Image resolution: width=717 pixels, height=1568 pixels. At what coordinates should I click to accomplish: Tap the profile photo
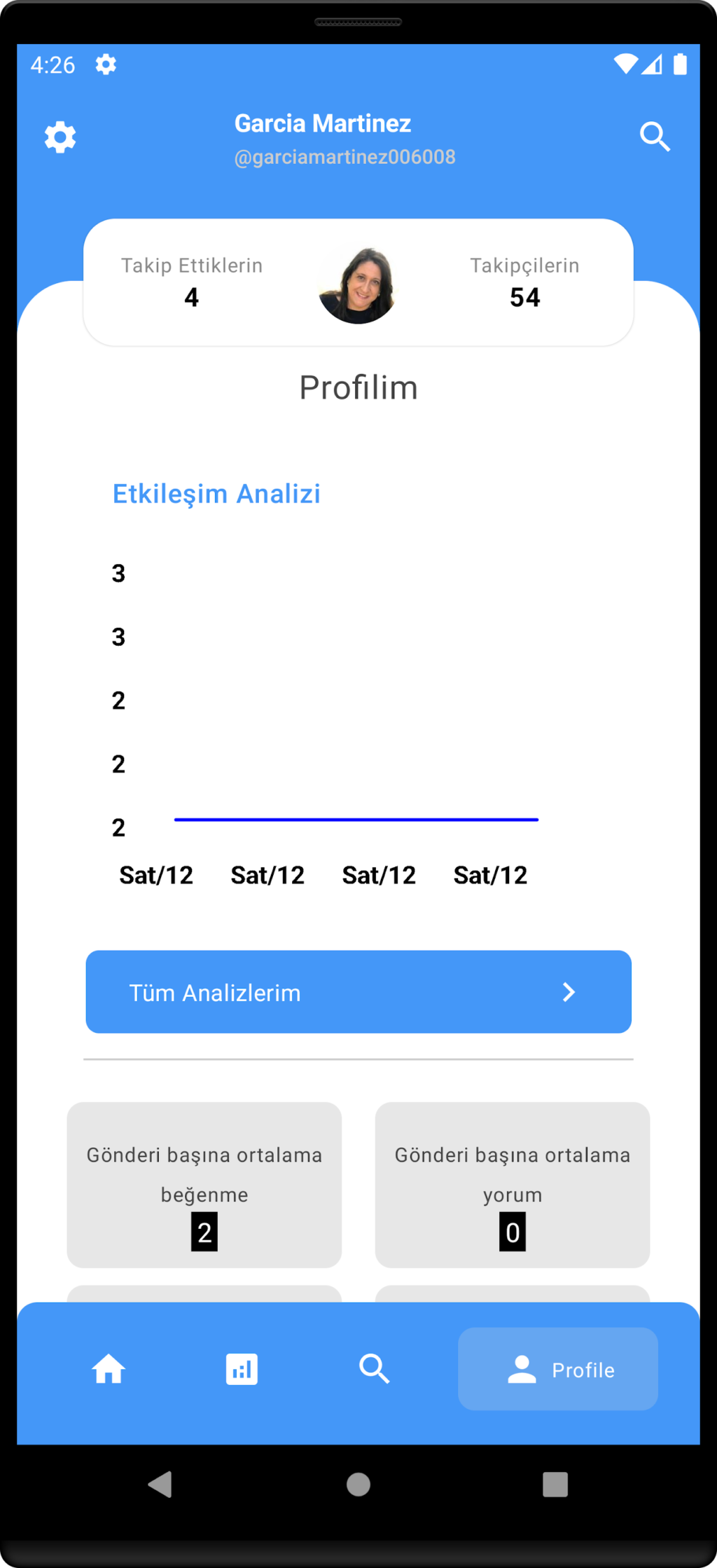358,285
